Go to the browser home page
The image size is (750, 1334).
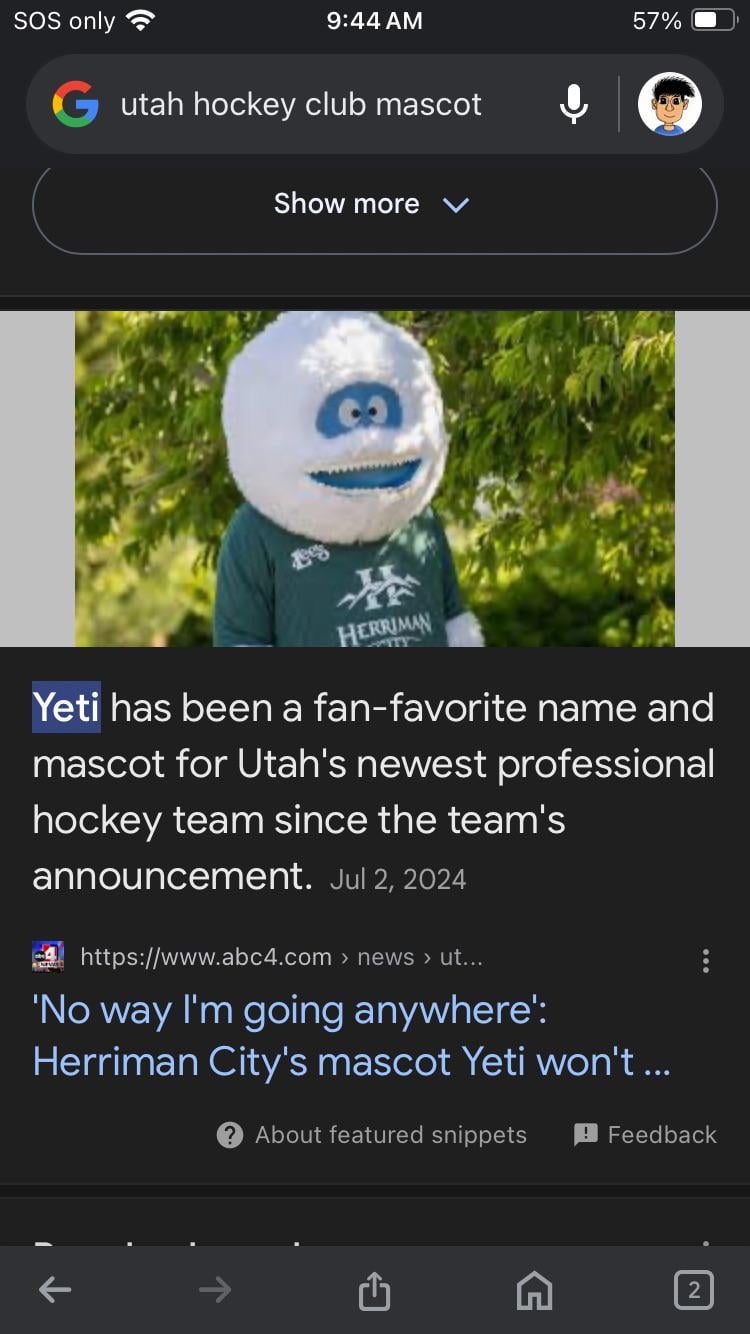[x=534, y=1290]
